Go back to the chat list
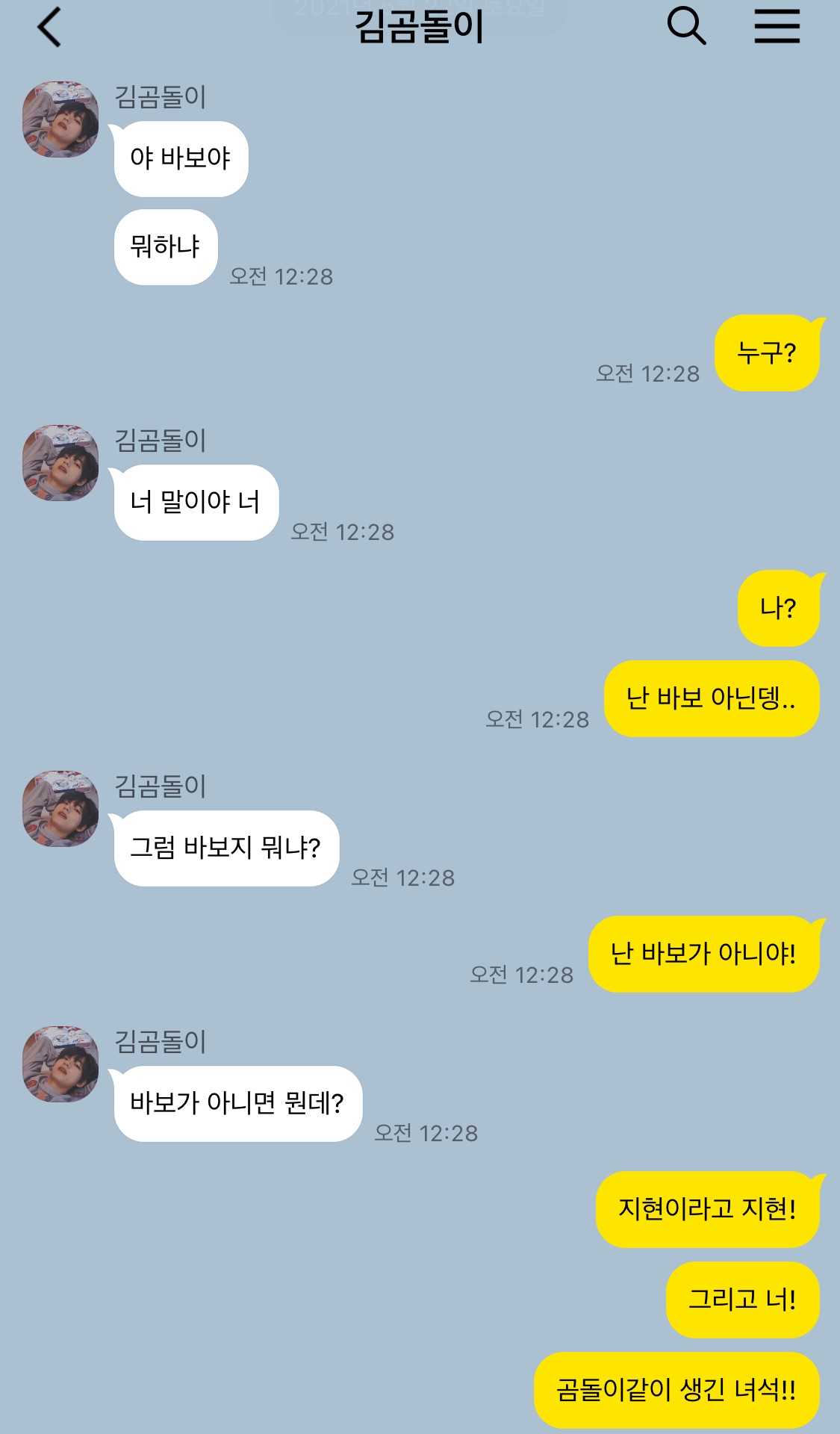The height and width of the screenshot is (1434, 840). [x=49, y=28]
